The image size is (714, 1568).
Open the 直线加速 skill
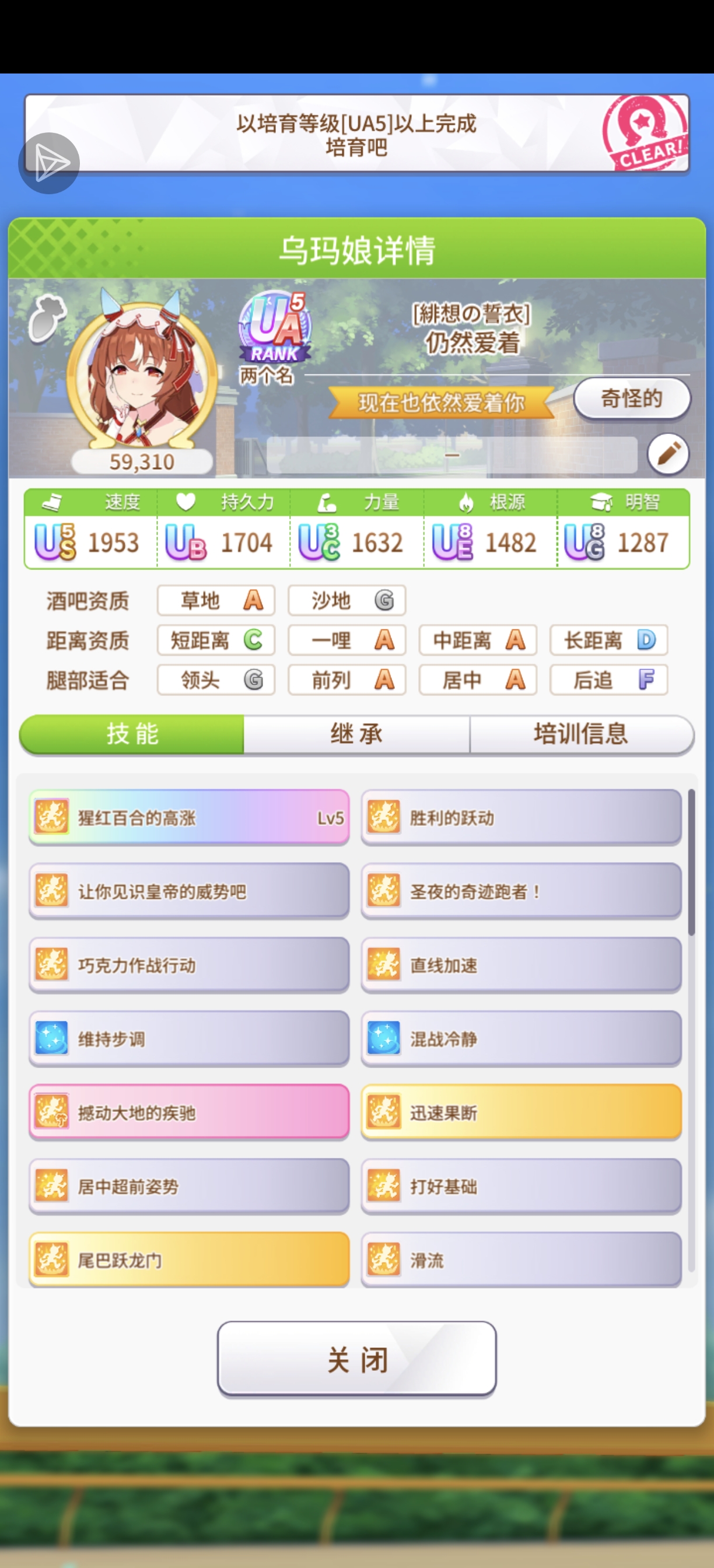coord(521,965)
